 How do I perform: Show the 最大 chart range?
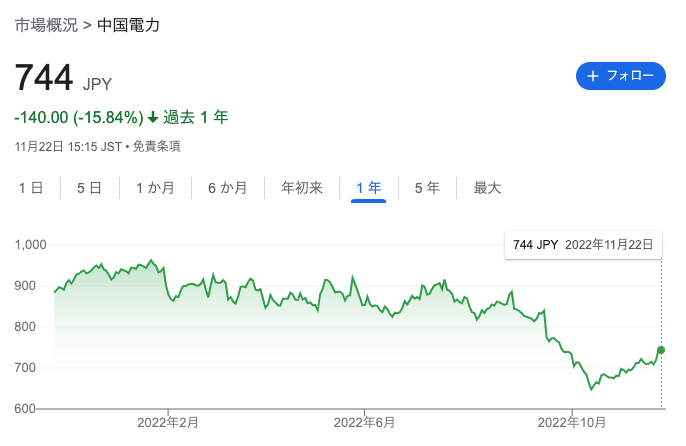click(x=487, y=187)
